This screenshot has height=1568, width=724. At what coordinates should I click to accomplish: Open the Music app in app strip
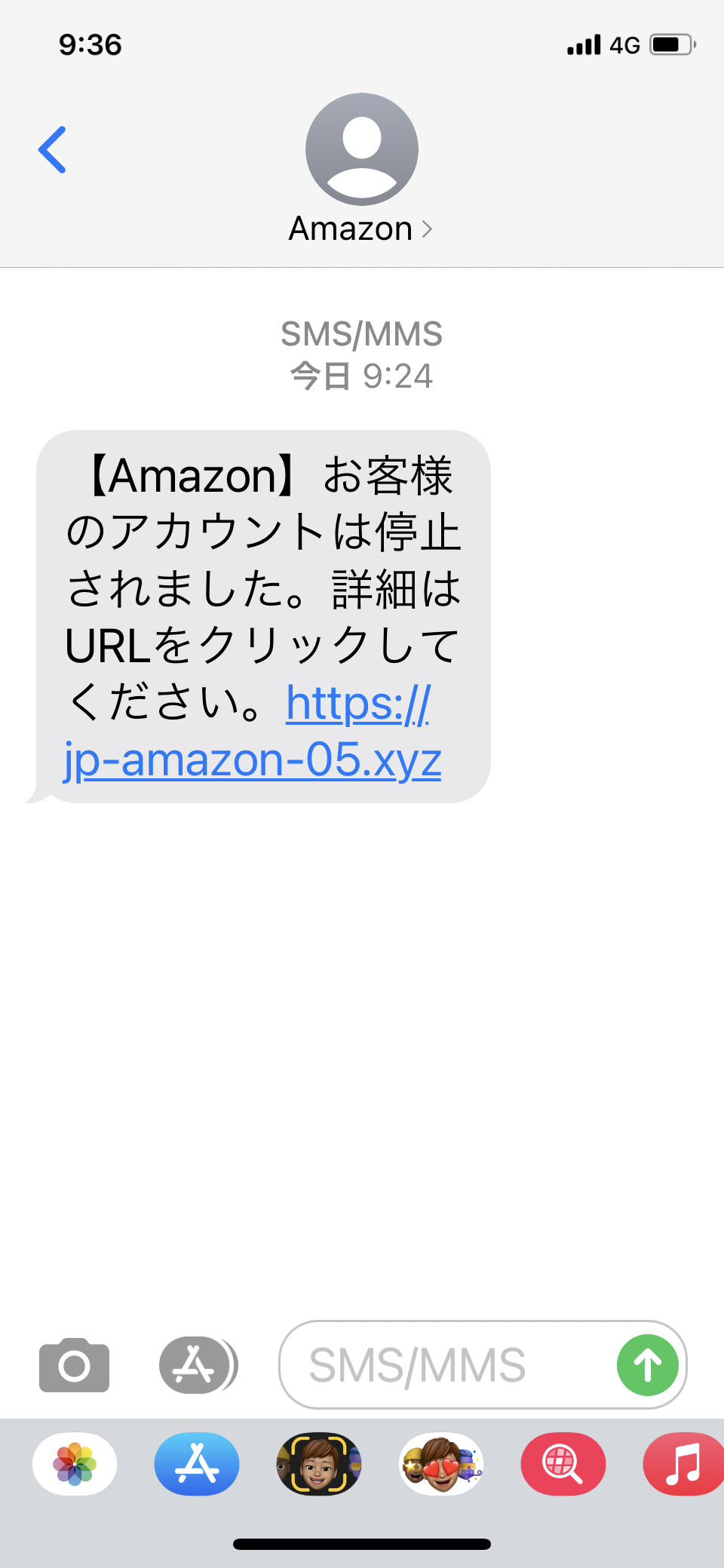pyautogui.click(x=683, y=1464)
